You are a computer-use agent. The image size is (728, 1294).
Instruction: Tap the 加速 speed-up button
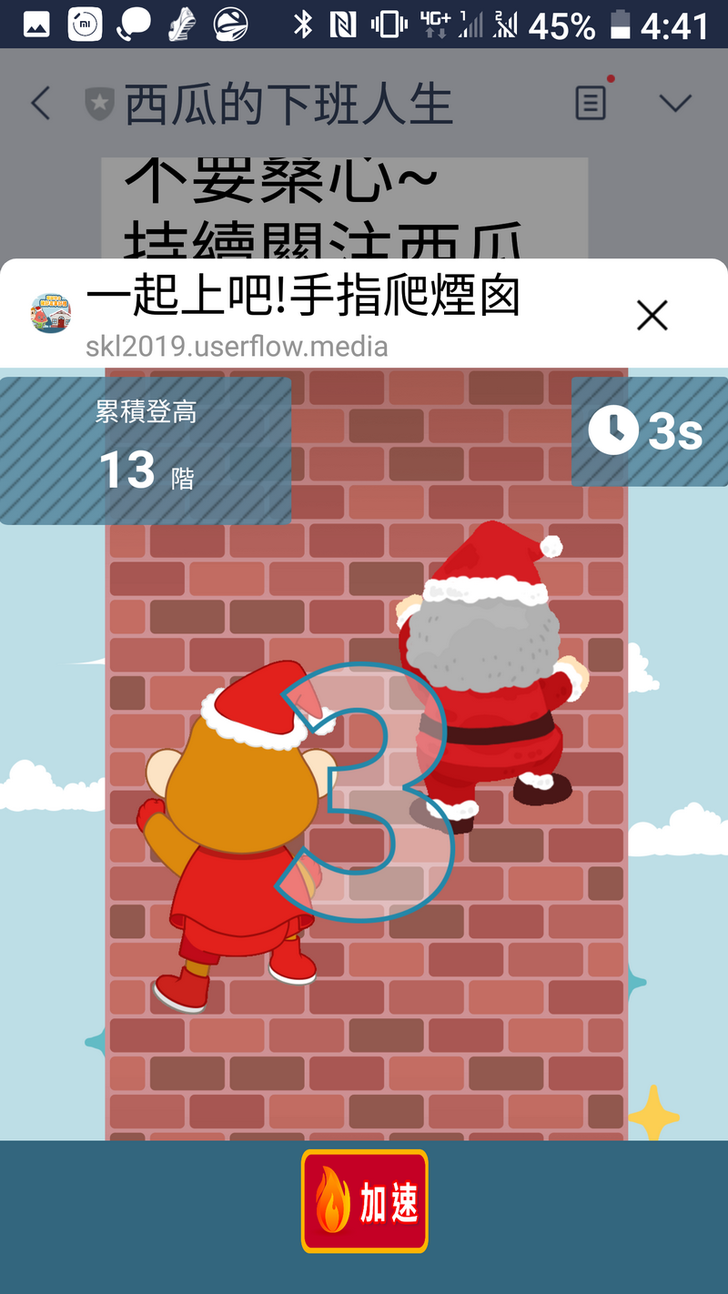(x=365, y=1202)
